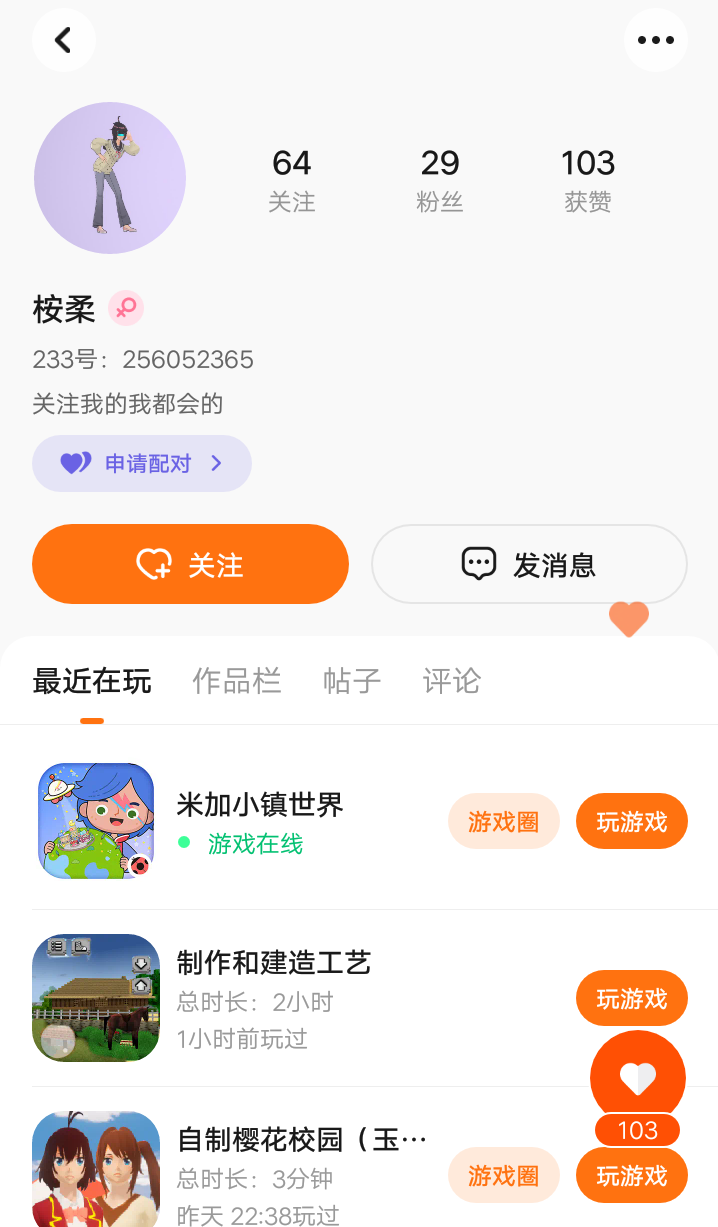The height and width of the screenshot is (1227, 718).
Task: Tap the 申请配对 pairing request chip
Action: pos(142,463)
